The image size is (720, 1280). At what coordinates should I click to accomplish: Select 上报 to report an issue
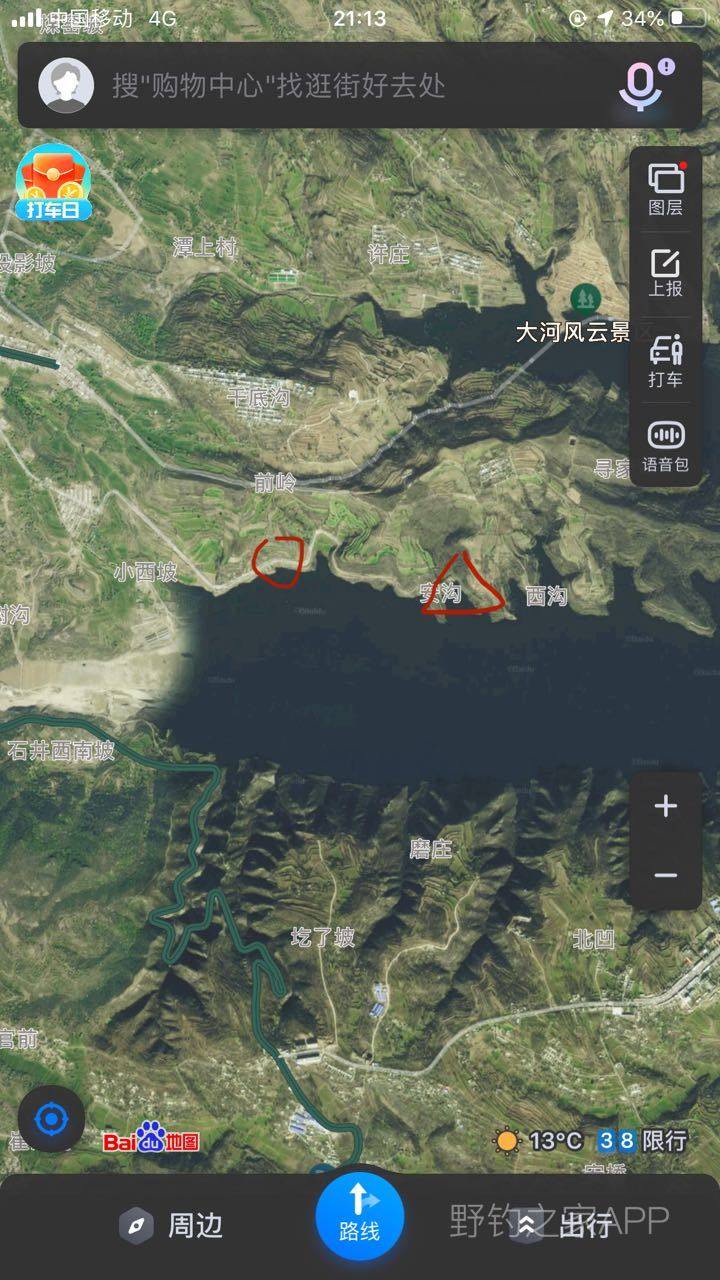[665, 273]
